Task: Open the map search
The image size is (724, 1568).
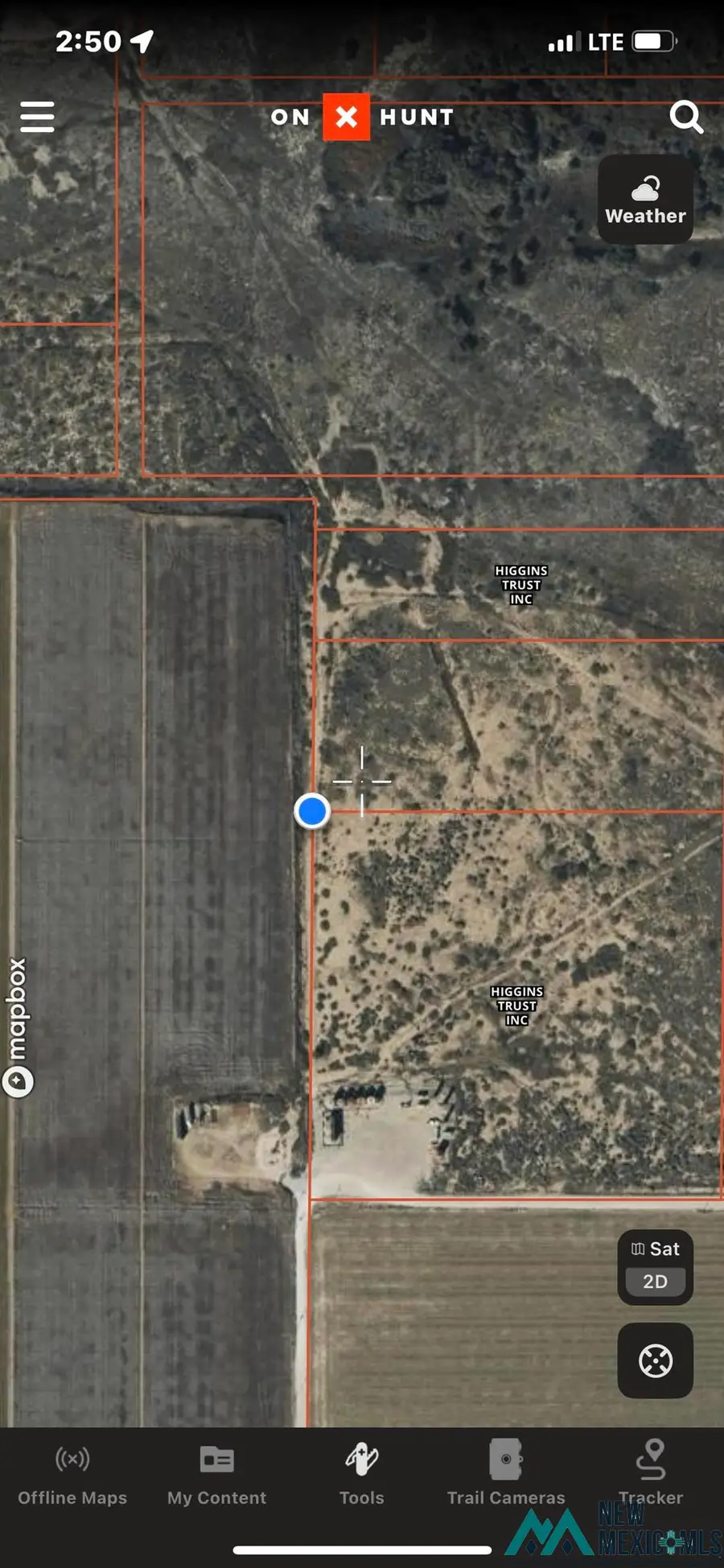Action: pyautogui.click(x=686, y=117)
